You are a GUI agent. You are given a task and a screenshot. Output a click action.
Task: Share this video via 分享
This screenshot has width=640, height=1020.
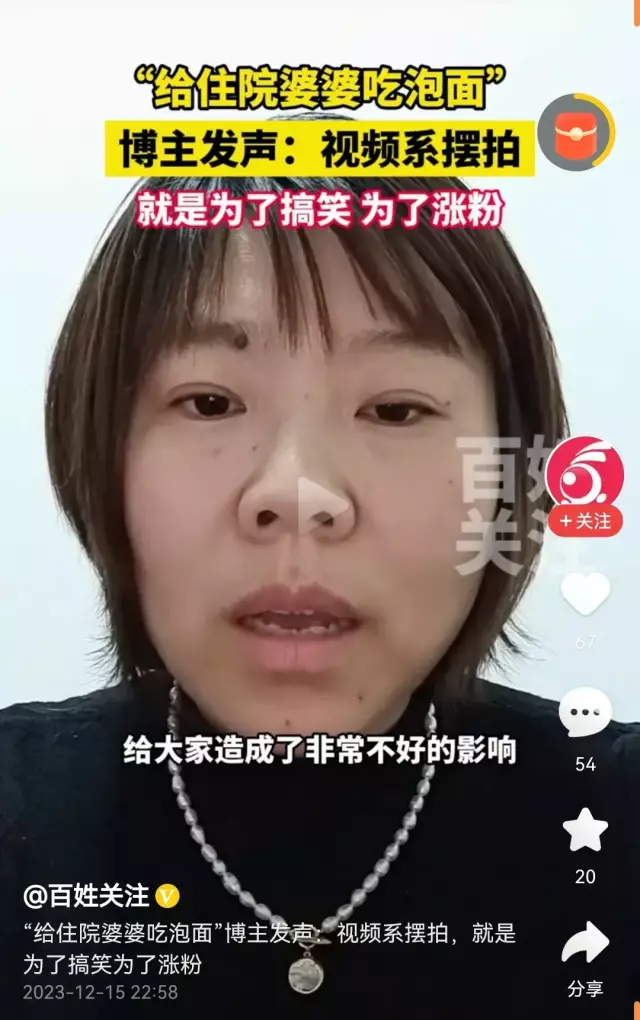coord(585,945)
